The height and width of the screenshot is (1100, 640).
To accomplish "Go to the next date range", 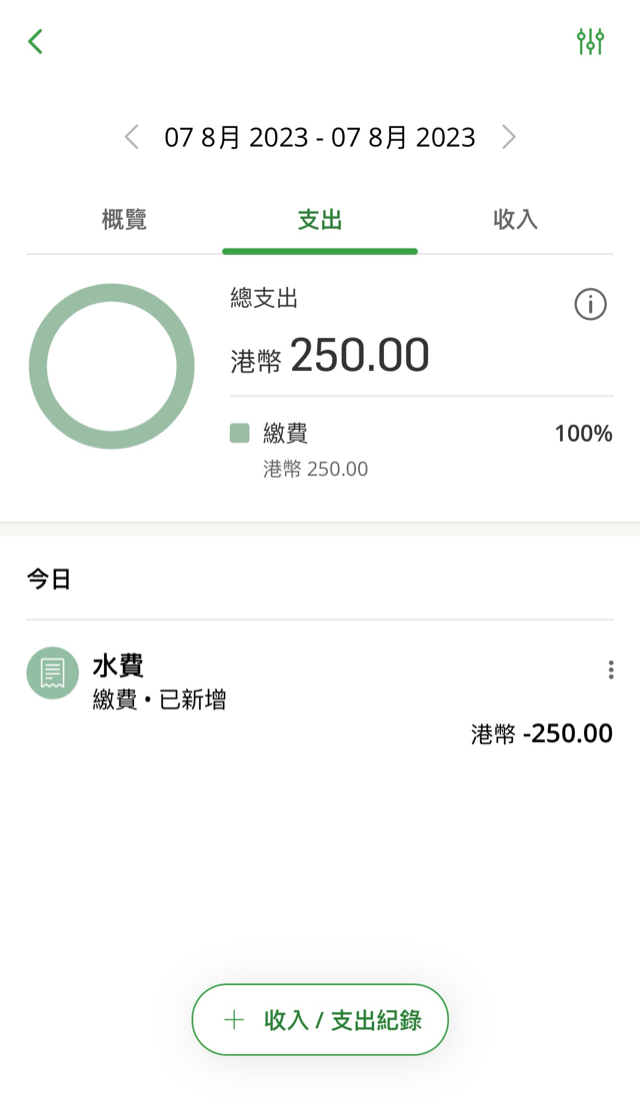I will pyautogui.click(x=509, y=137).
